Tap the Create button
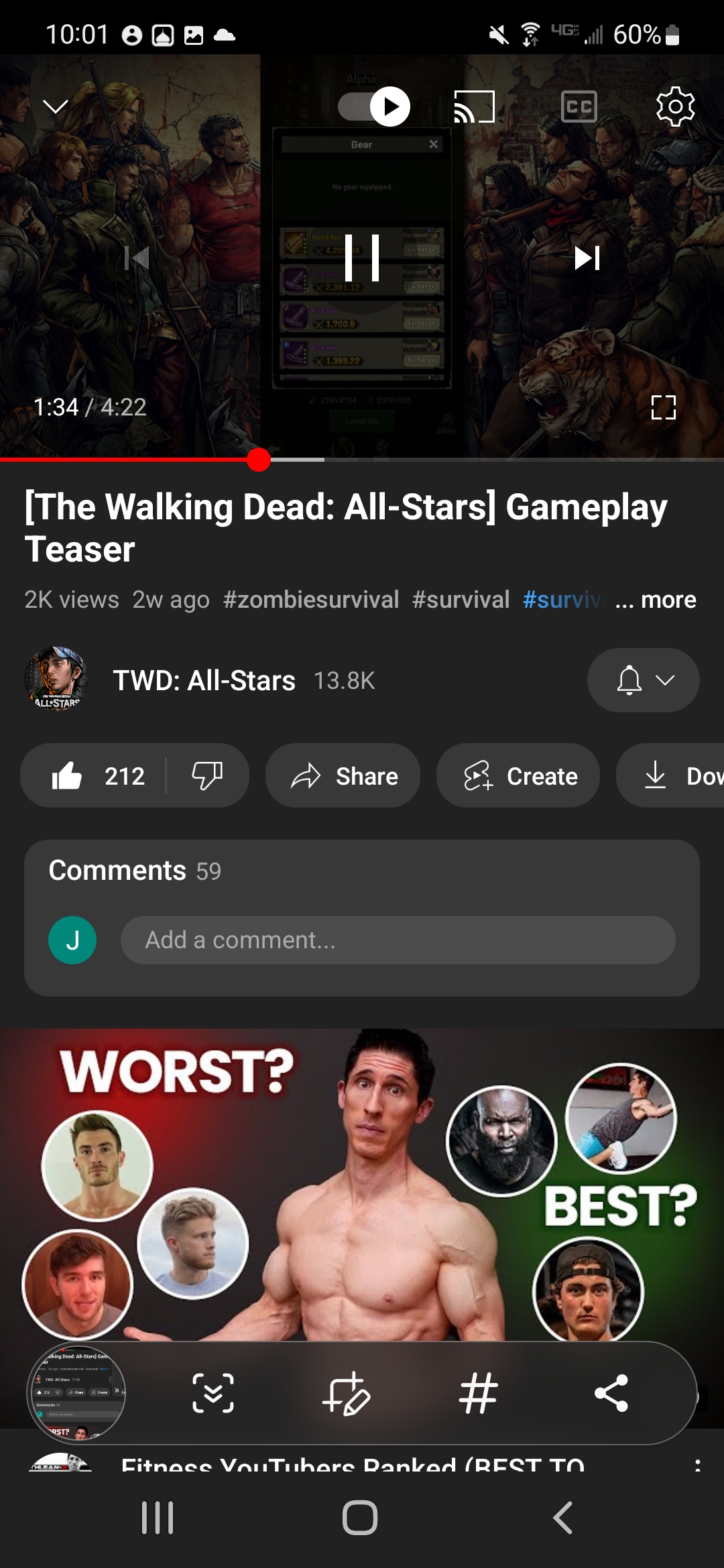The height and width of the screenshot is (1568, 724). [518, 776]
